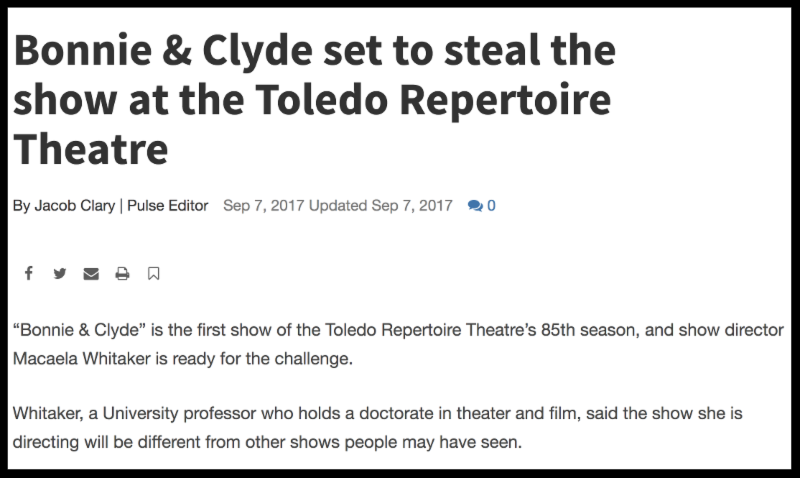Share the article on Facebook
Viewport: 800px width, 478px height.
tap(28, 273)
